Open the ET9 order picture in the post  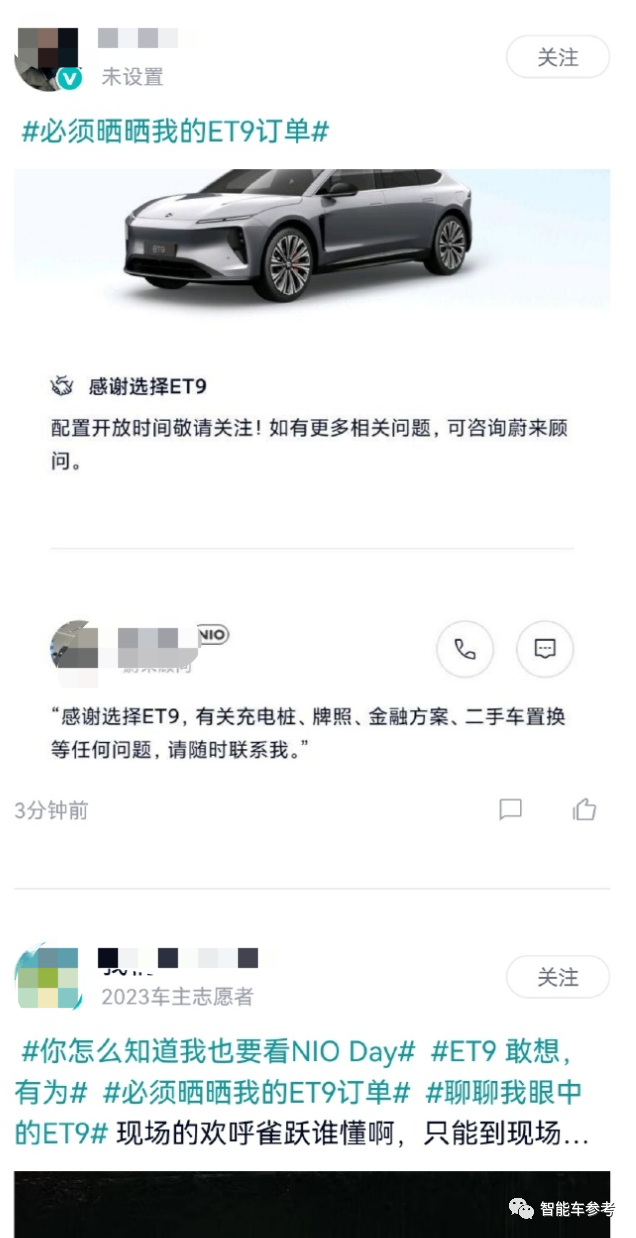(311, 238)
